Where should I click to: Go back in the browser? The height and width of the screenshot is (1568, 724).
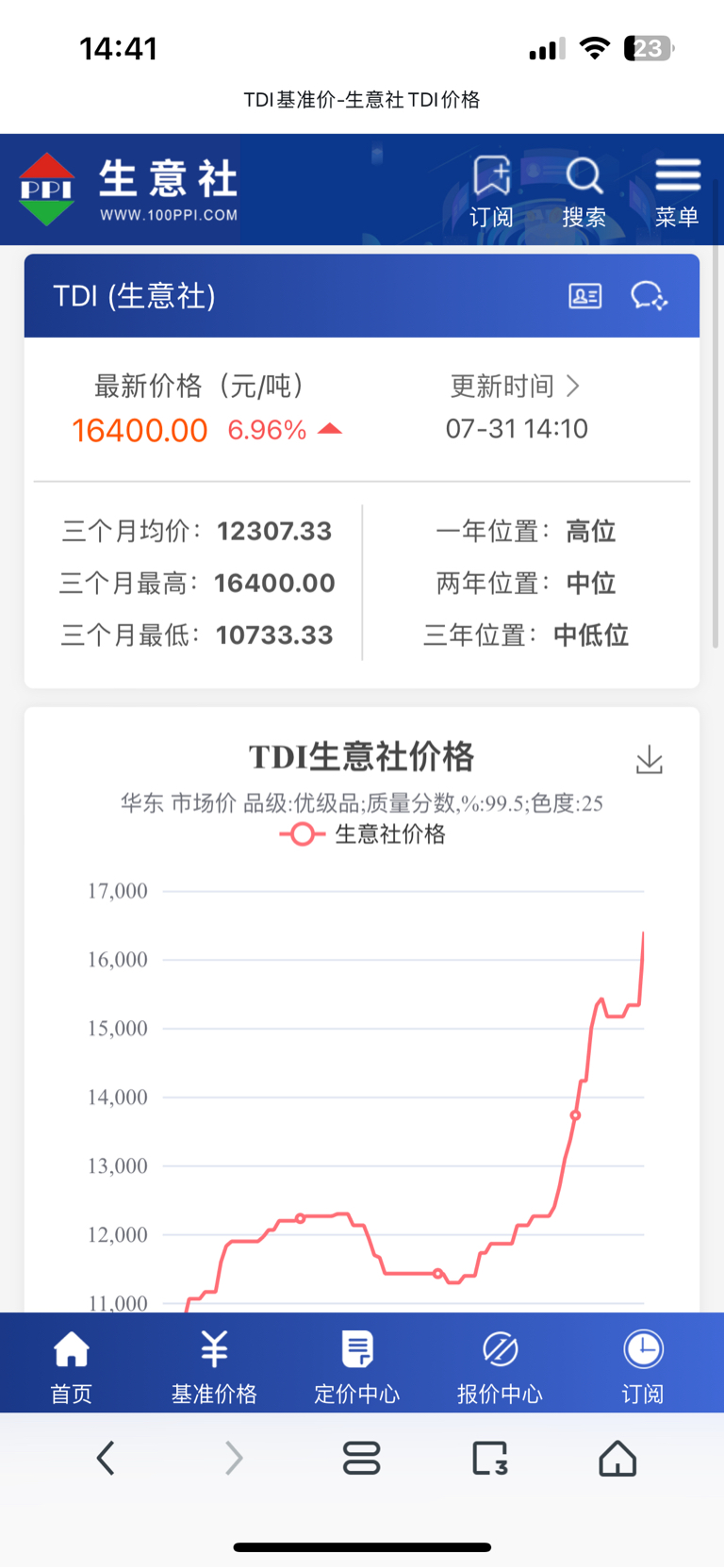click(x=106, y=1458)
